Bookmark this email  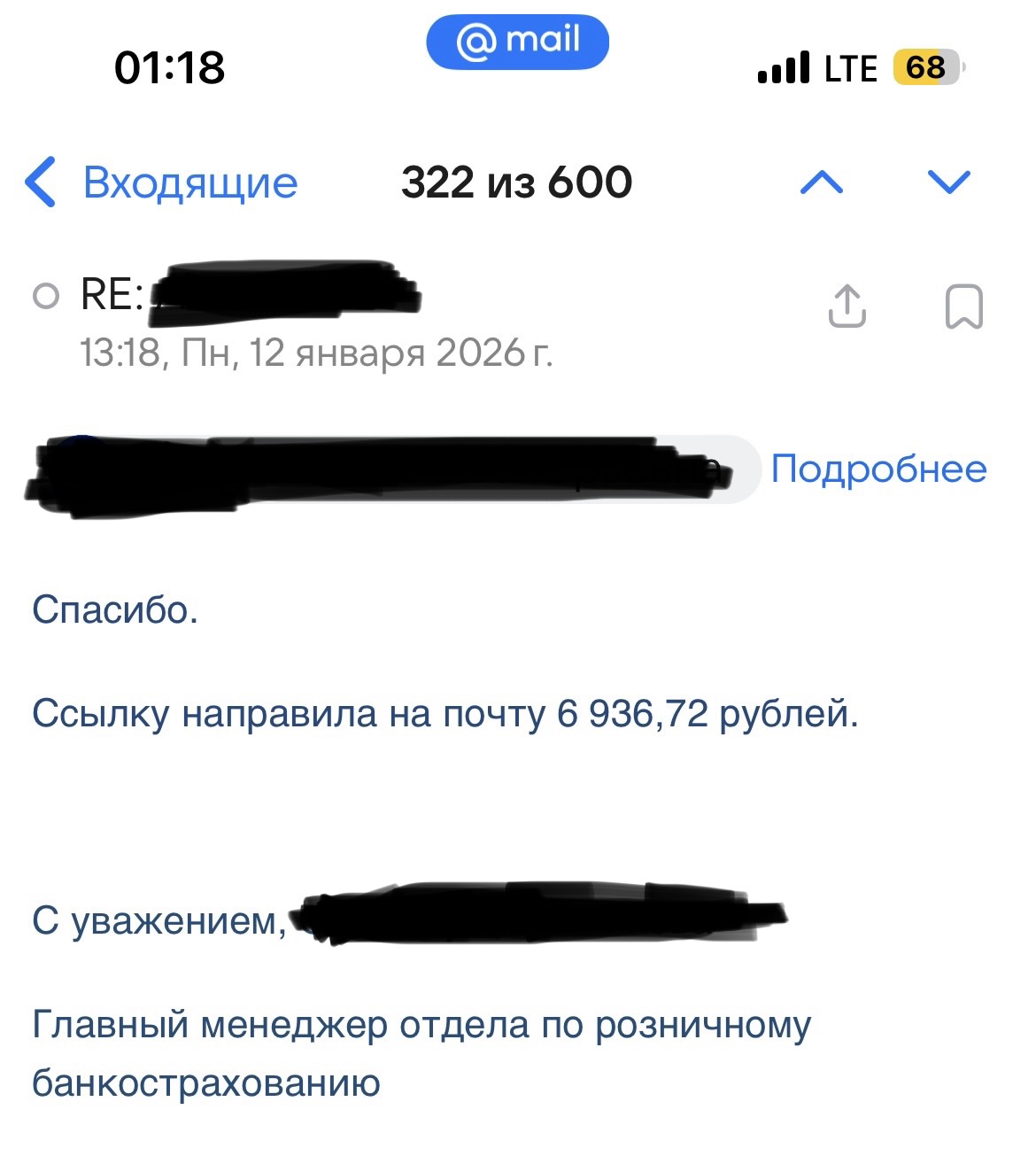(x=963, y=306)
